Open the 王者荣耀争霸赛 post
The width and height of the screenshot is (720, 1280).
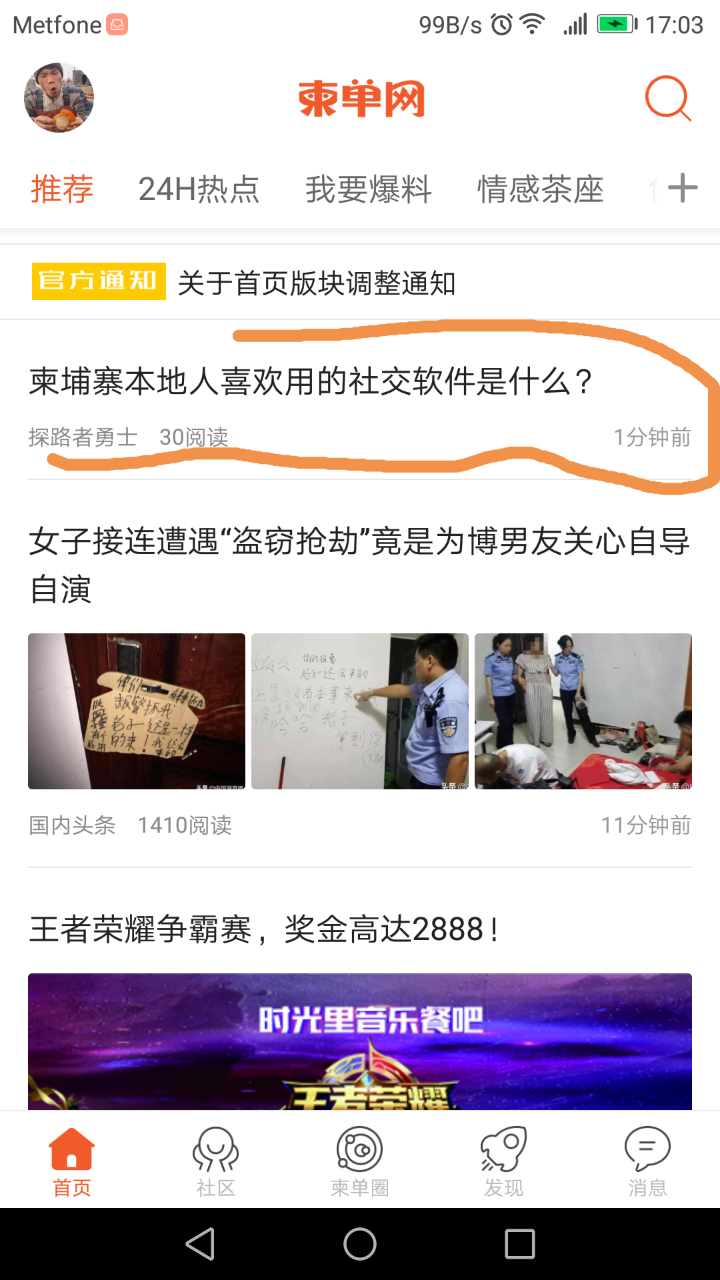(264, 929)
